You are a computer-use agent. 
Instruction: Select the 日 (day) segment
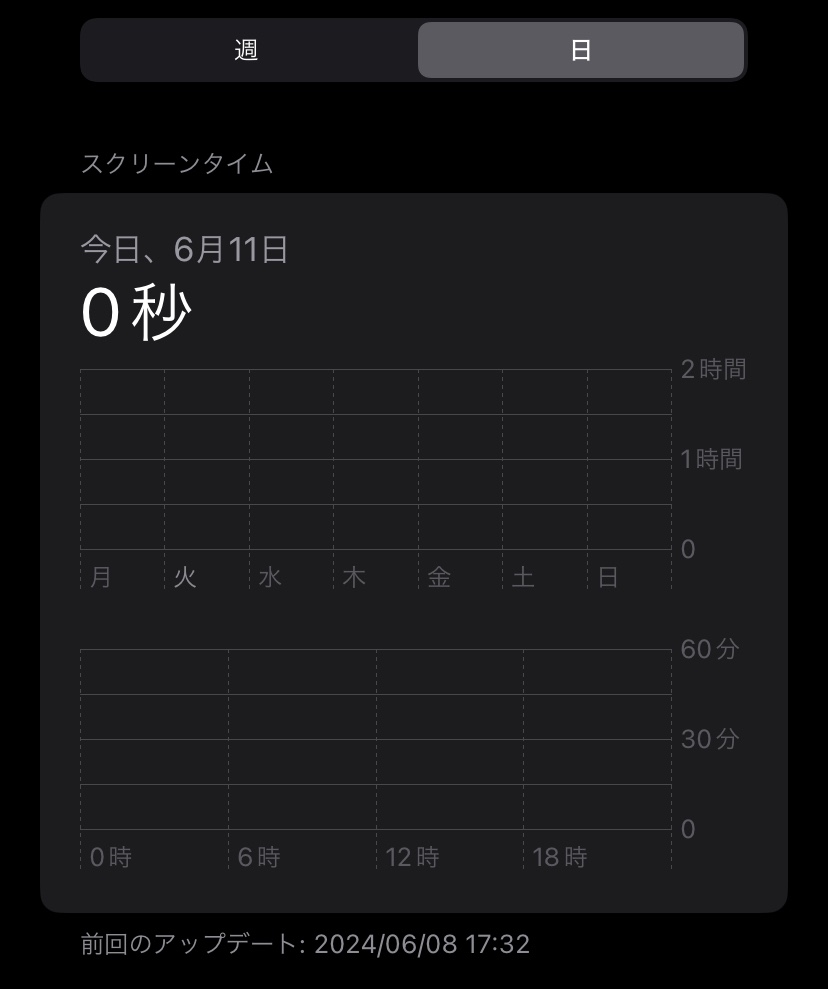[580, 50]
